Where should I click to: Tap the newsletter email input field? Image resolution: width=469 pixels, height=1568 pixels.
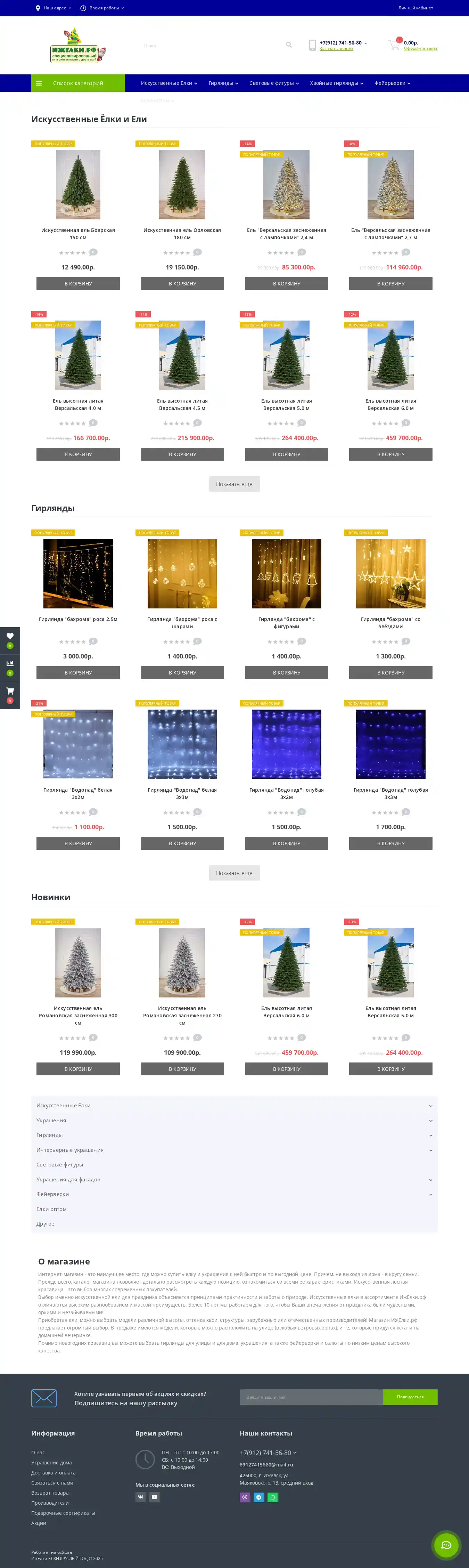pyautogui.click(x=311, y=1397)
